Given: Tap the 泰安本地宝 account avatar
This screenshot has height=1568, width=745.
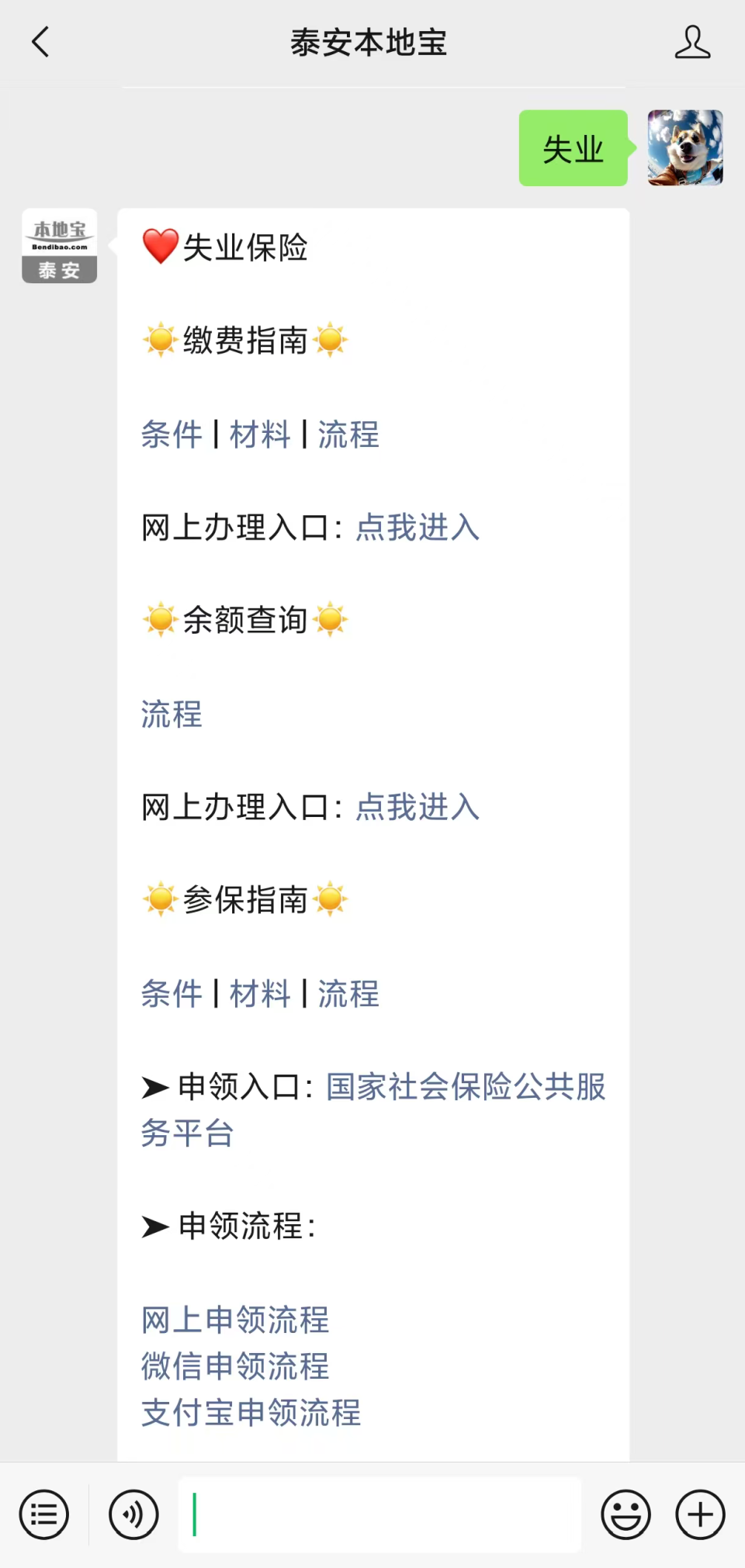Looking at the screenshot, I should 58,247.
